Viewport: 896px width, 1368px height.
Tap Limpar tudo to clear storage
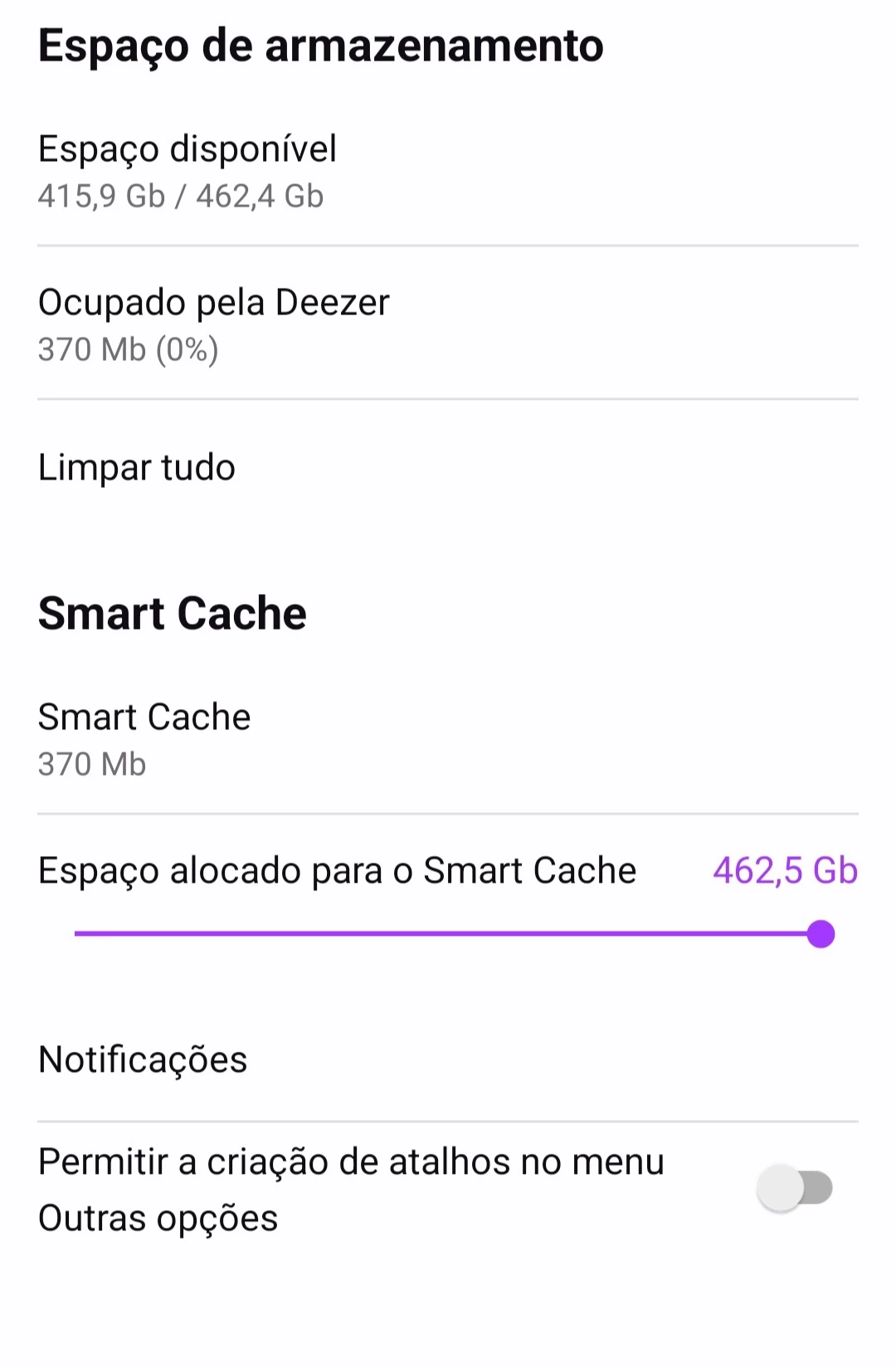137,468
